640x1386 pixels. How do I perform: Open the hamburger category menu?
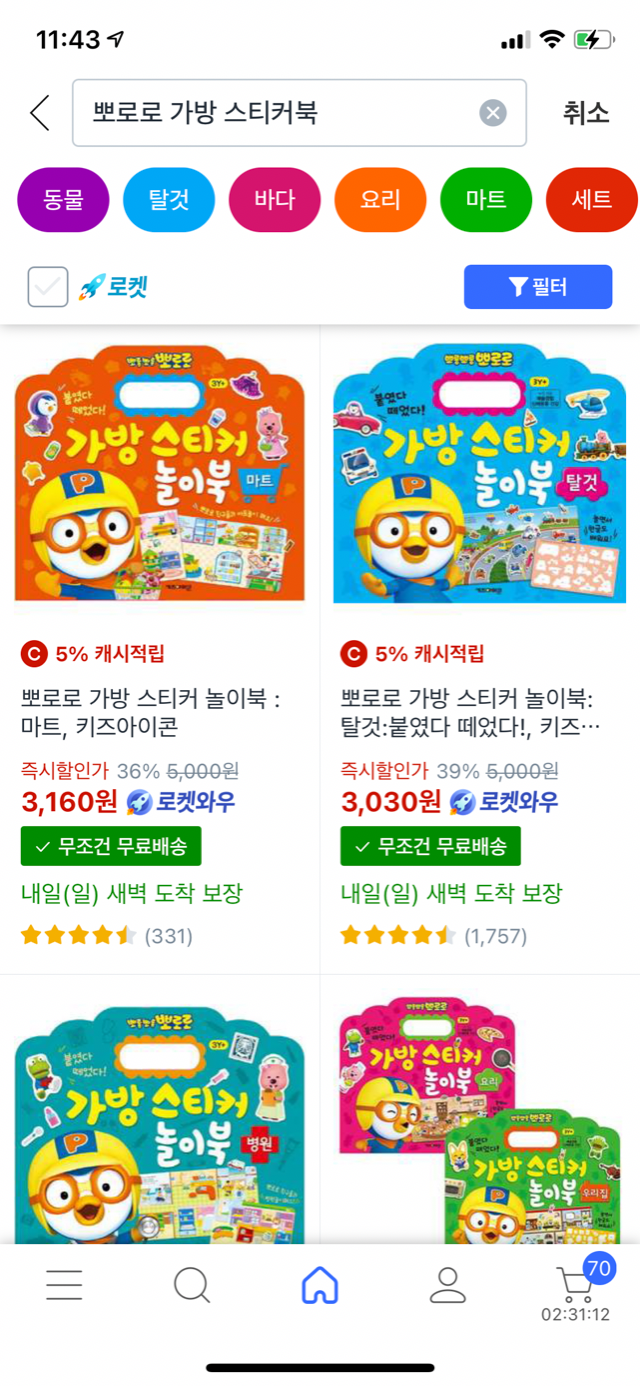coord(64,1285)
